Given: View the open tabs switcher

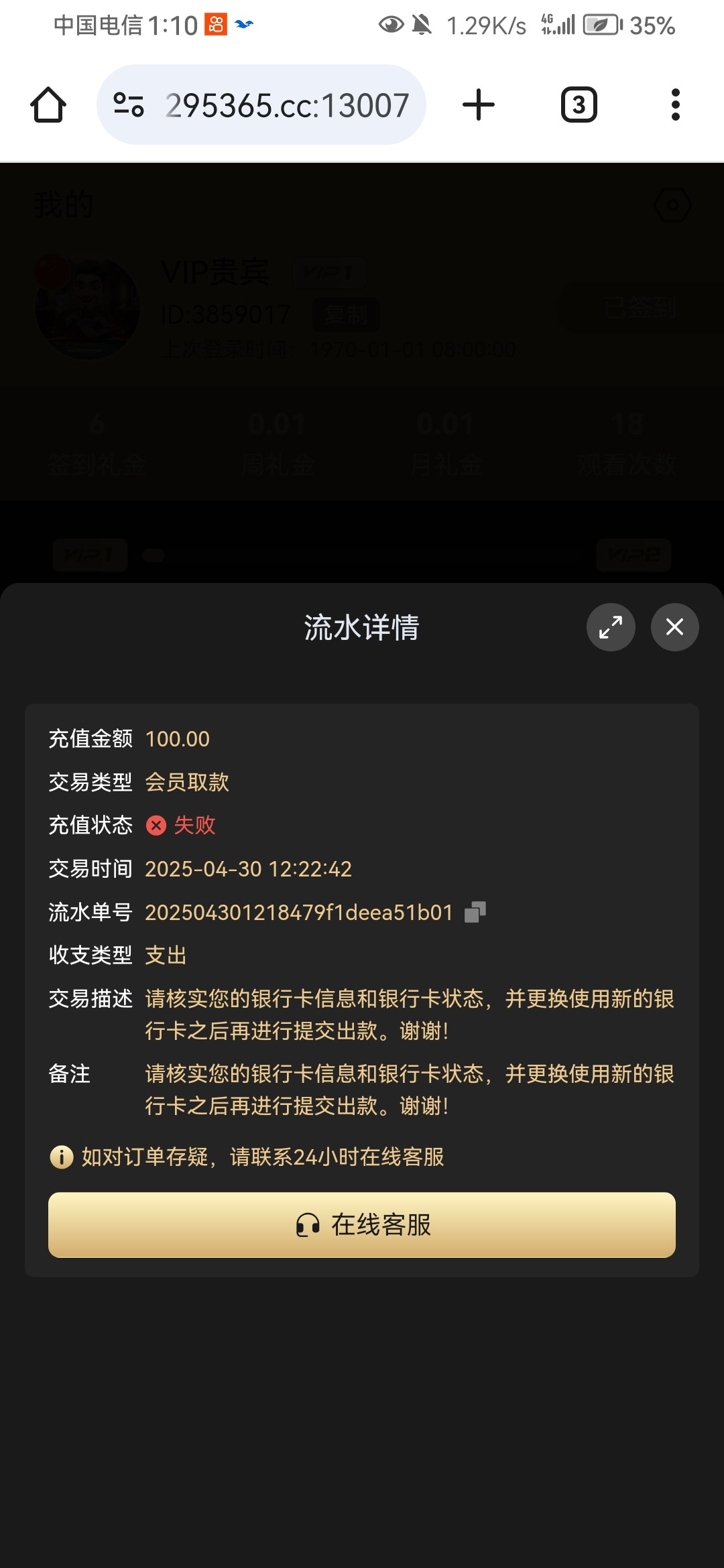Looking at the screenshot, I should click(579, 105).
